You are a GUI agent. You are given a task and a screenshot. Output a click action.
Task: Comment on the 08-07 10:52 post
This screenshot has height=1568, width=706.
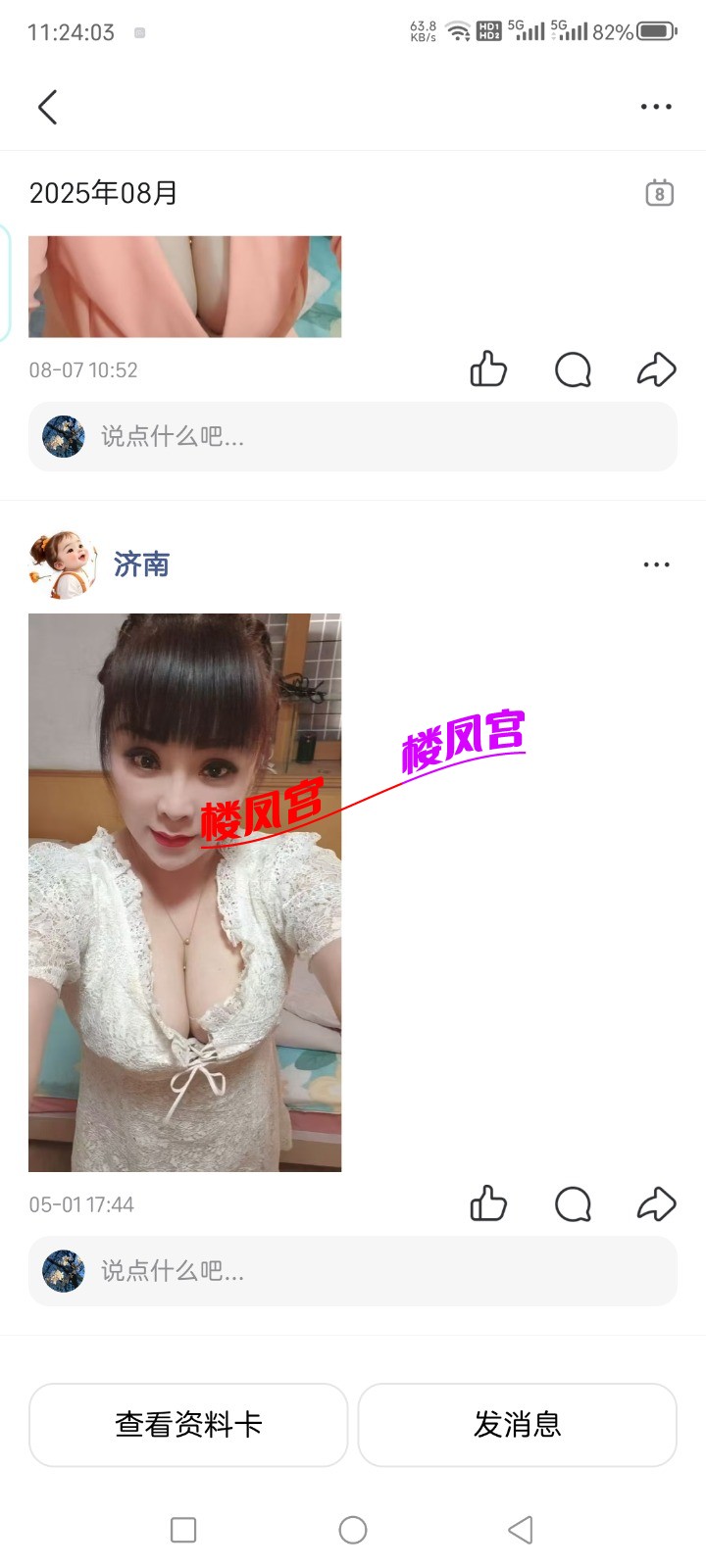coord(573,369)
